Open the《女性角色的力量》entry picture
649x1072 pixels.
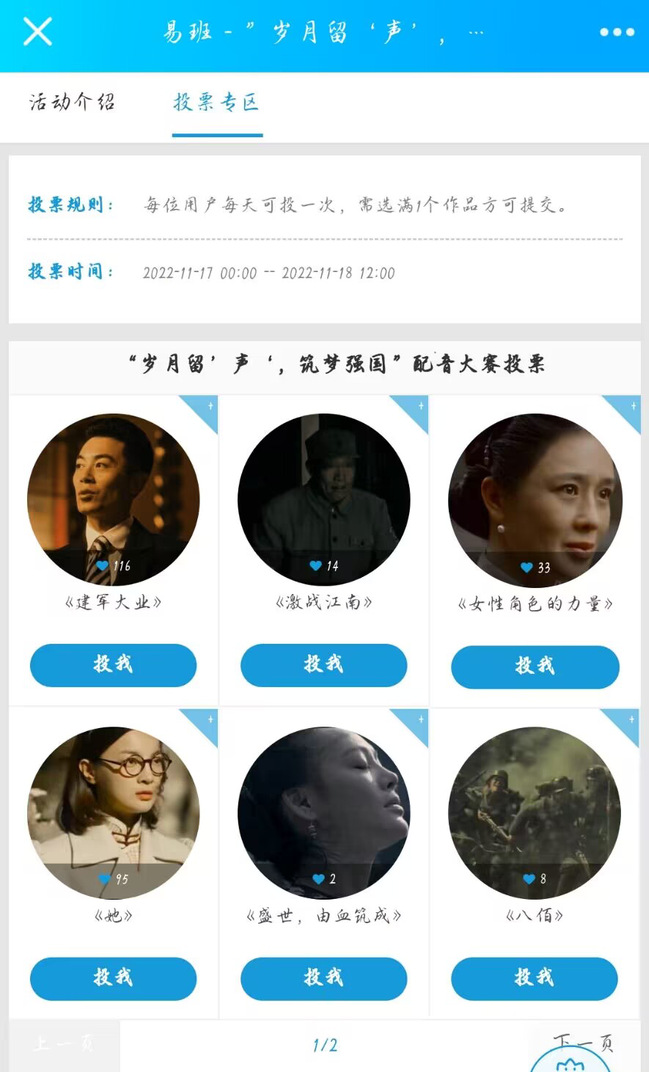(x=535, y=498)
